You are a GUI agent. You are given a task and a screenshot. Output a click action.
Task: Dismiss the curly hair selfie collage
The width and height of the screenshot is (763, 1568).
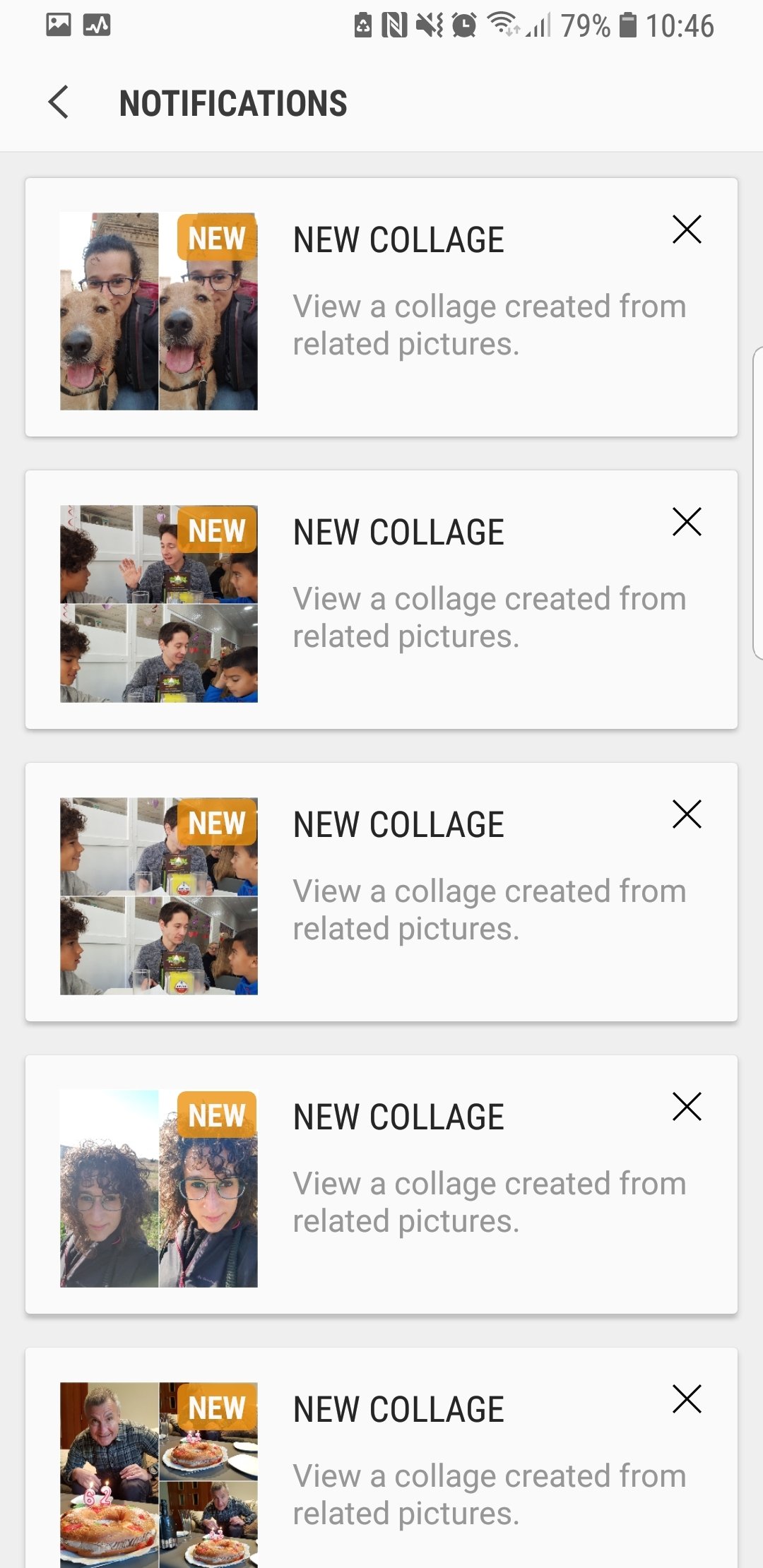tap(686, 1107)
